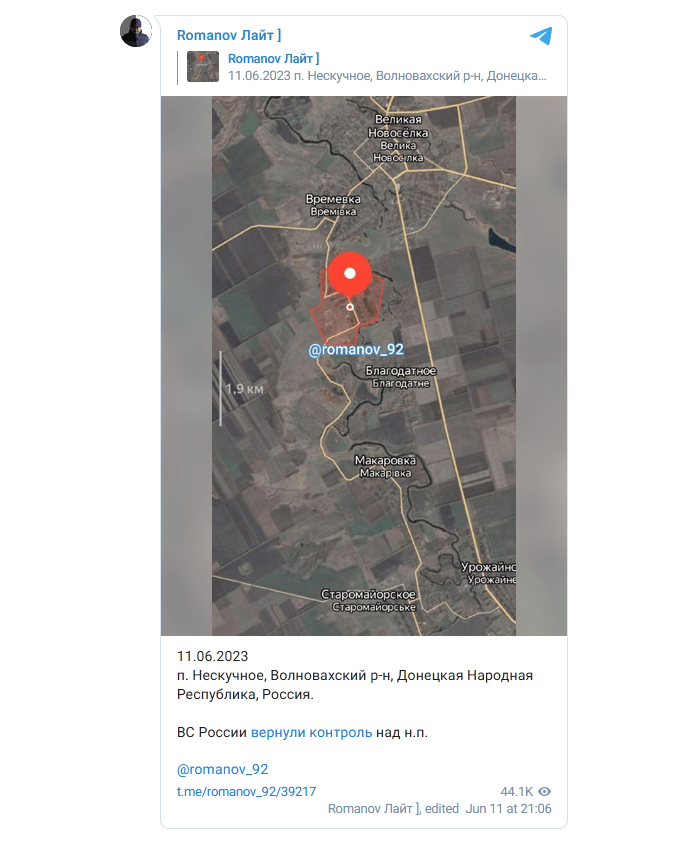Viewport: 691px width, 849px height.
Task: Open the t.me/romanov_92/39217 post link
Action: click(x=246, y=791)
